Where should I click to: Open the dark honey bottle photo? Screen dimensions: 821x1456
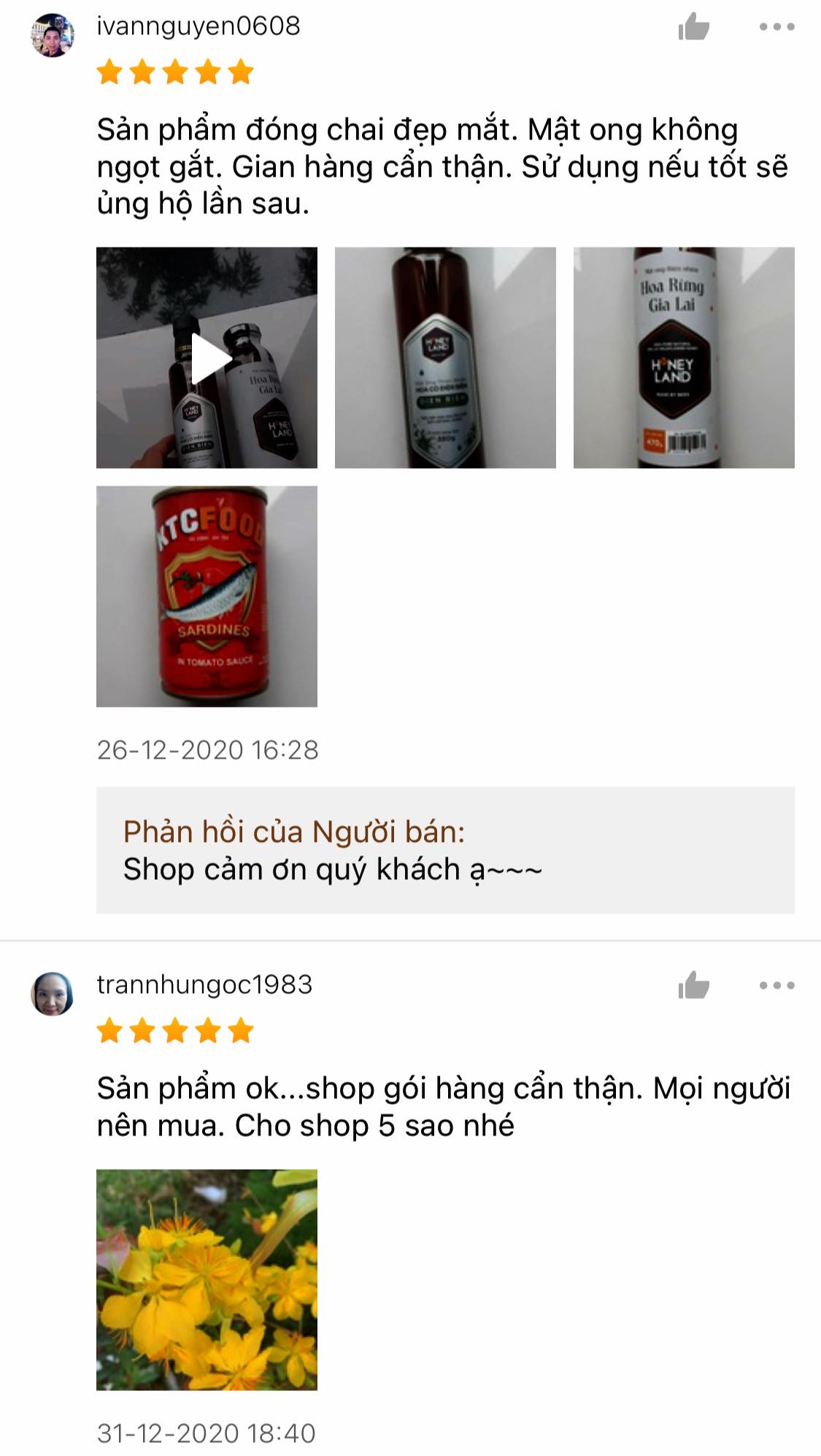(x=445, y=358)
